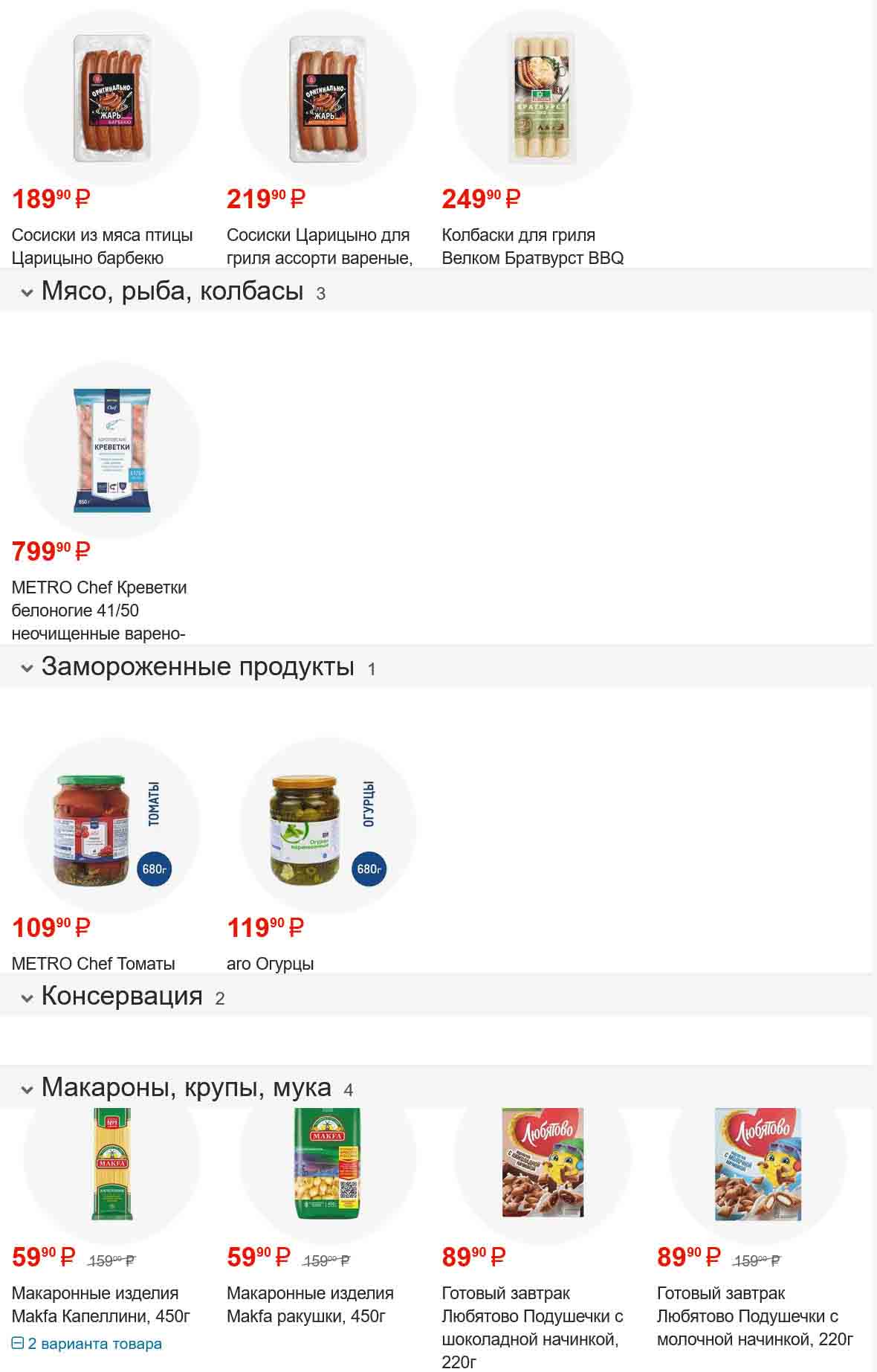The width and height of the screenshot is (877, 1372).
Task: Open Сосиски Царицыно для гриля ассорти
Action: (328, 98)
